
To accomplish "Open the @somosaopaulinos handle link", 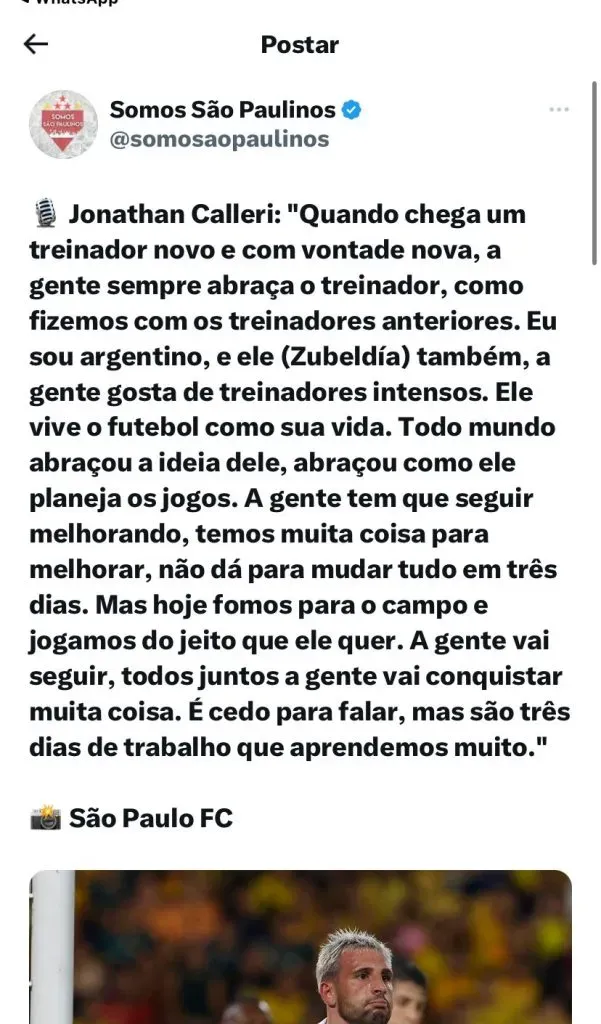I will click(x=219, y=139).
